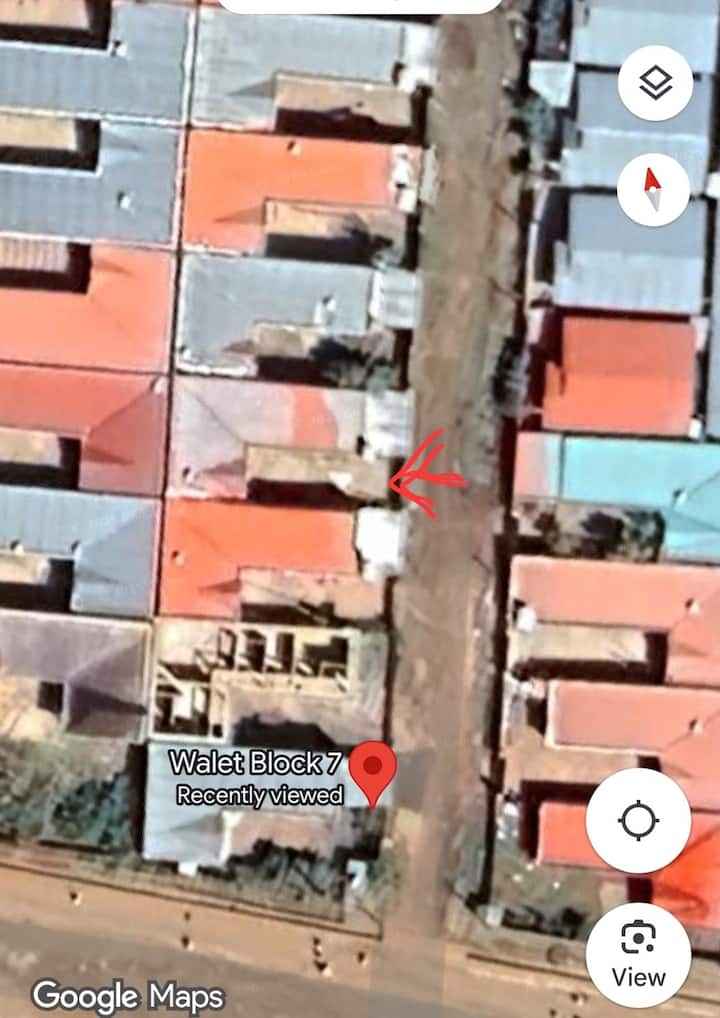This screenshot has height=1018, width=720.
Task: Open the View camera button
Action: coord(638,954)
